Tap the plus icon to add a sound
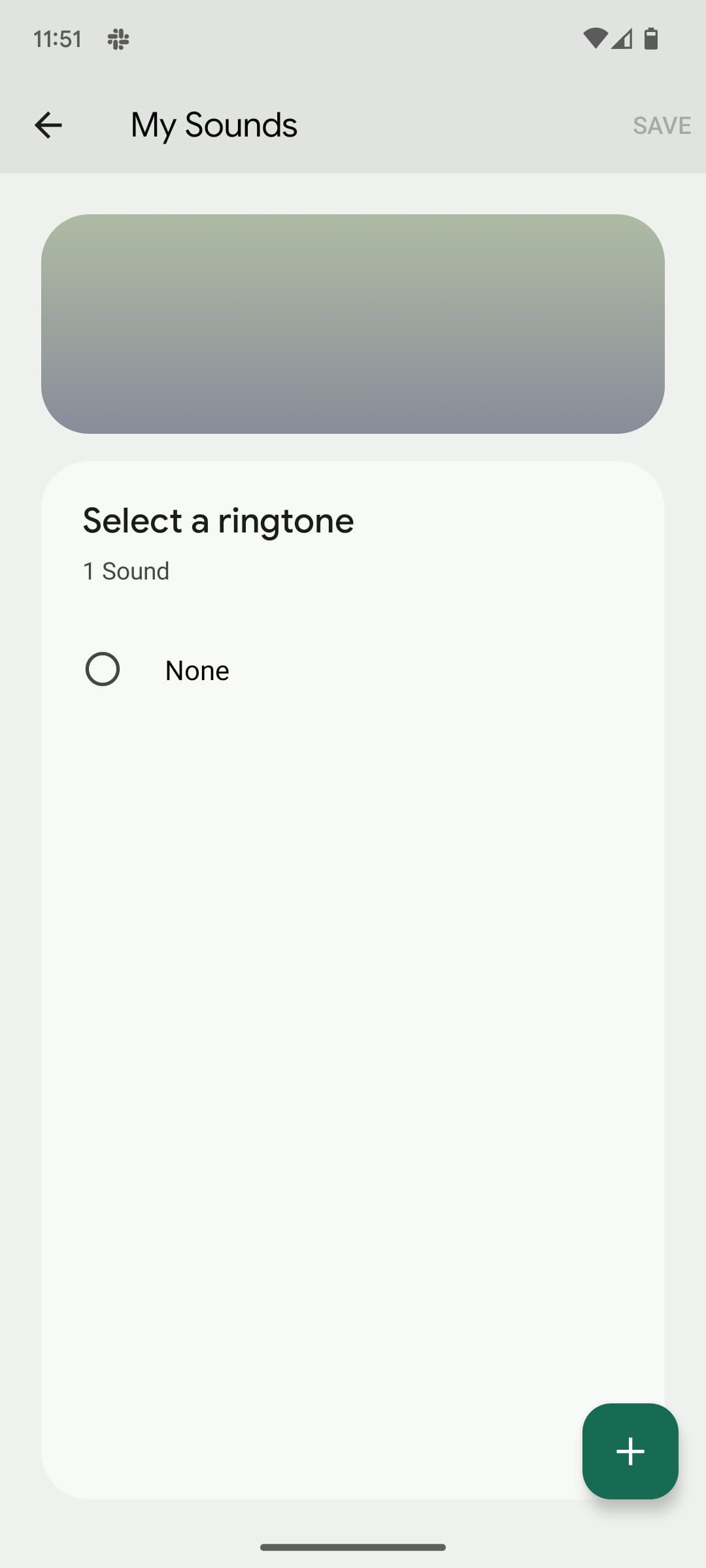This screenshot has height=1568, width=706. [630, 1451]
